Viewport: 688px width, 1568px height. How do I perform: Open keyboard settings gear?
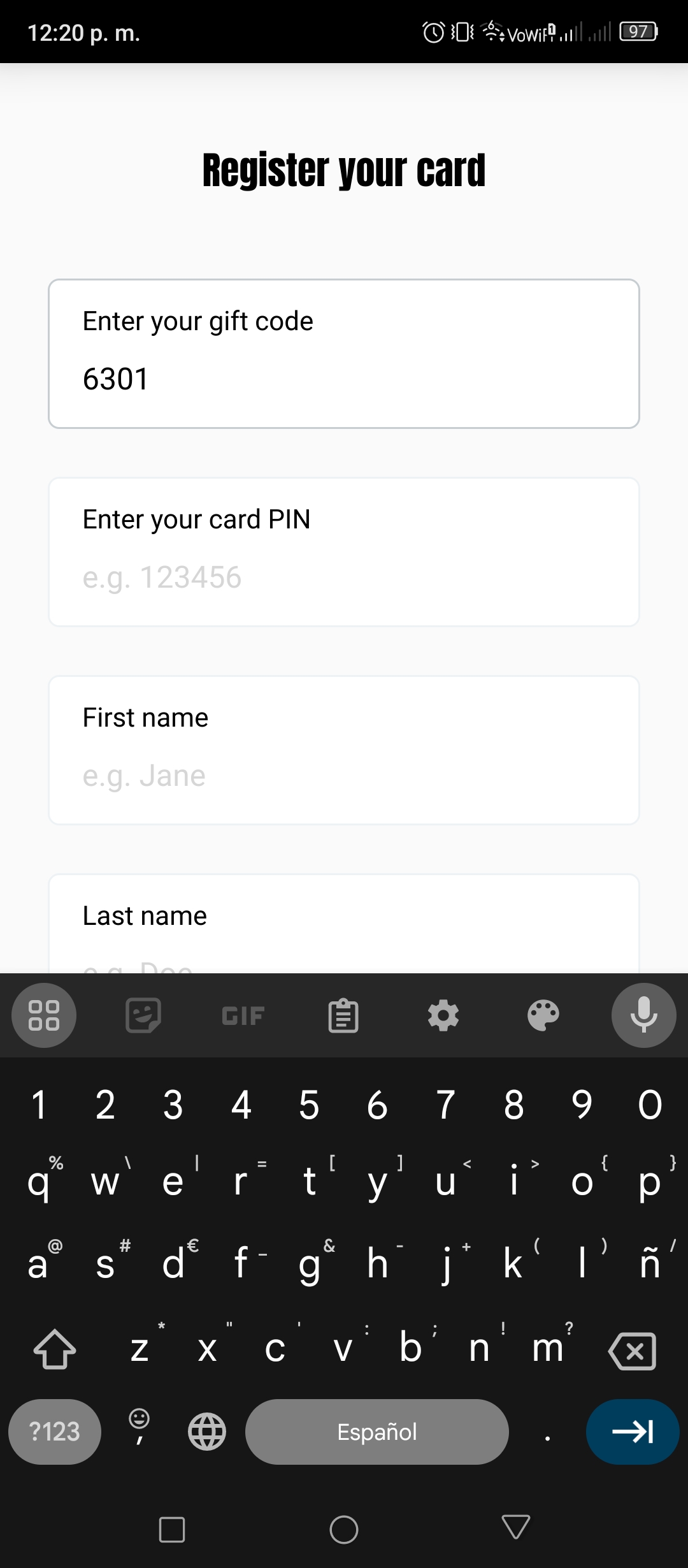(x=443, y=1015)
